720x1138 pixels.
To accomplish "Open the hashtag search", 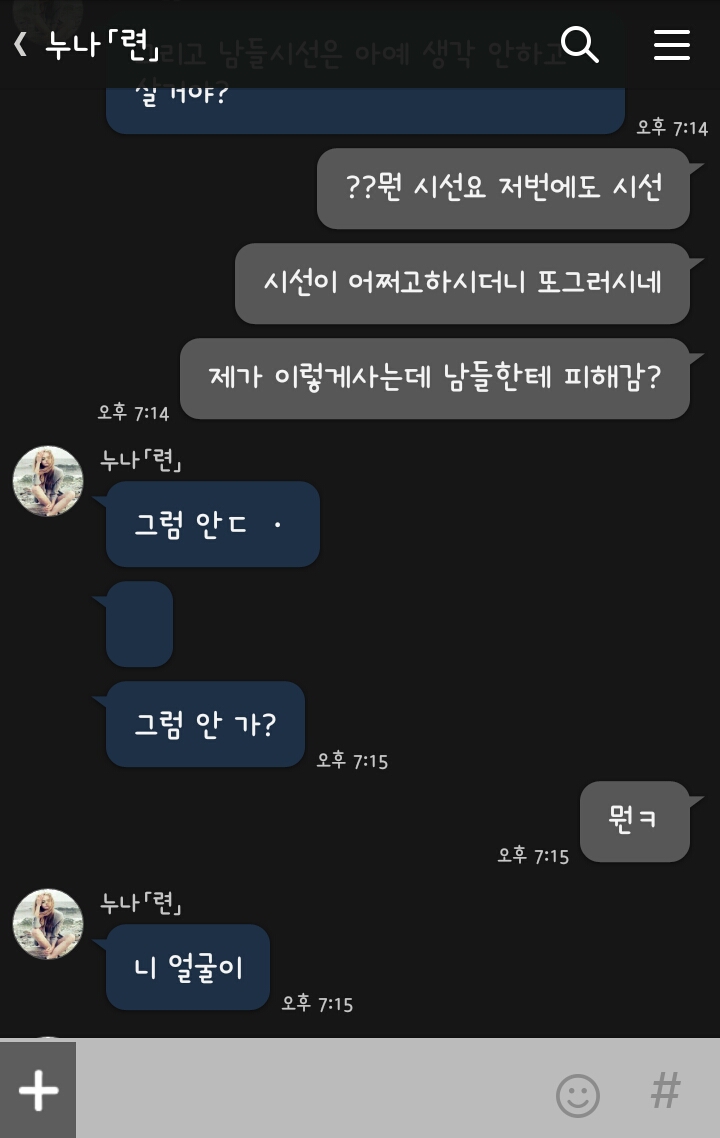I will (x=666, y=1090).
